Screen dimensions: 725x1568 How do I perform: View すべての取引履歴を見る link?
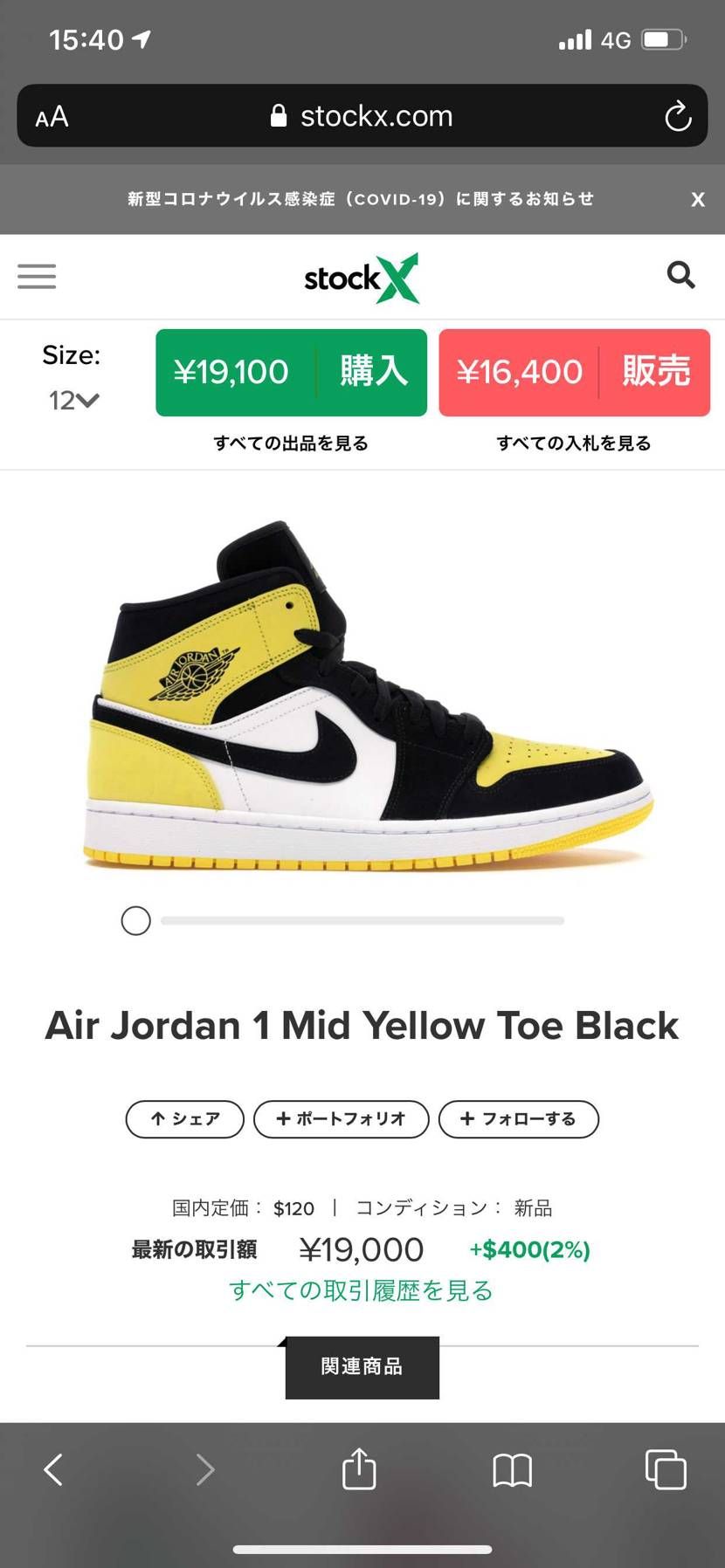361,1289
